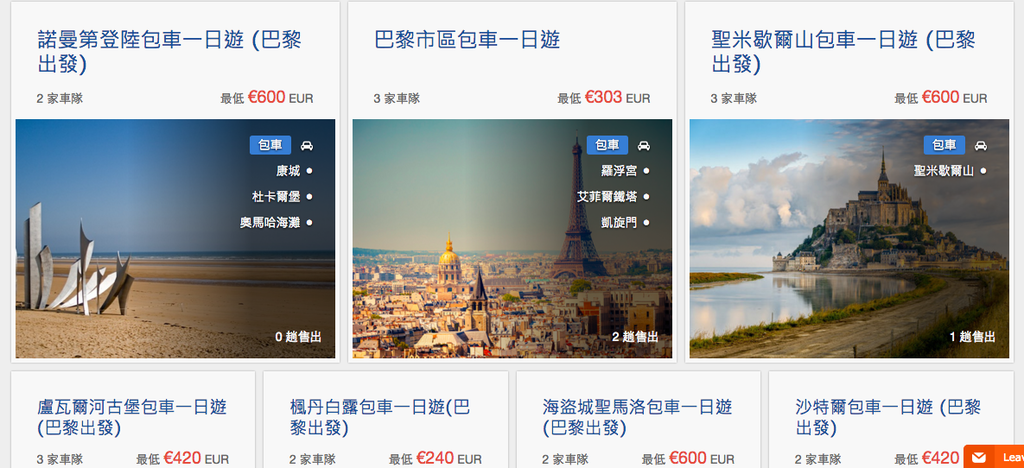Open 海盜城聖馬洛包車一日遊 card
The height and width of the screenshot is (468, 1024).
(637, 418)
